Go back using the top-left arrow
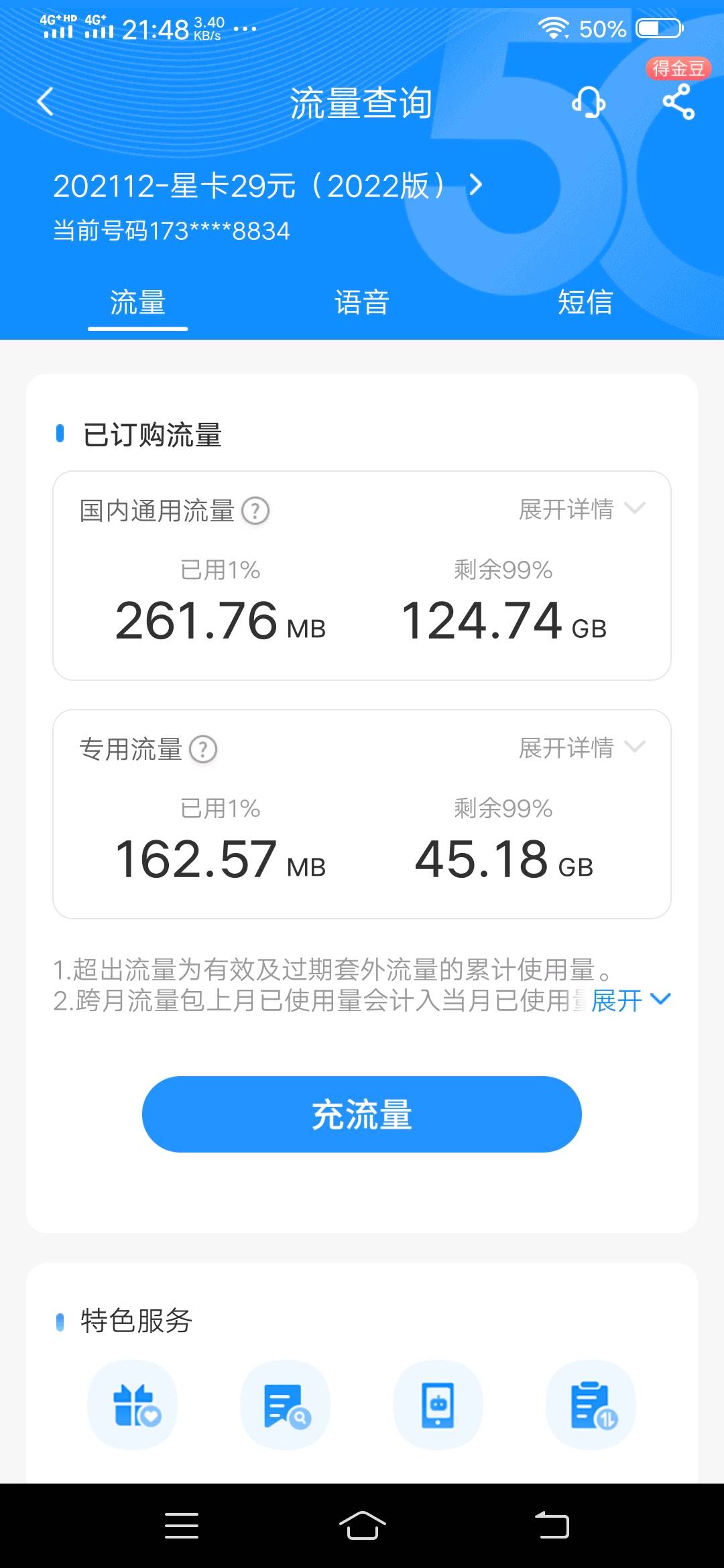The image size is (724, 1568). (x=45, y=102)
